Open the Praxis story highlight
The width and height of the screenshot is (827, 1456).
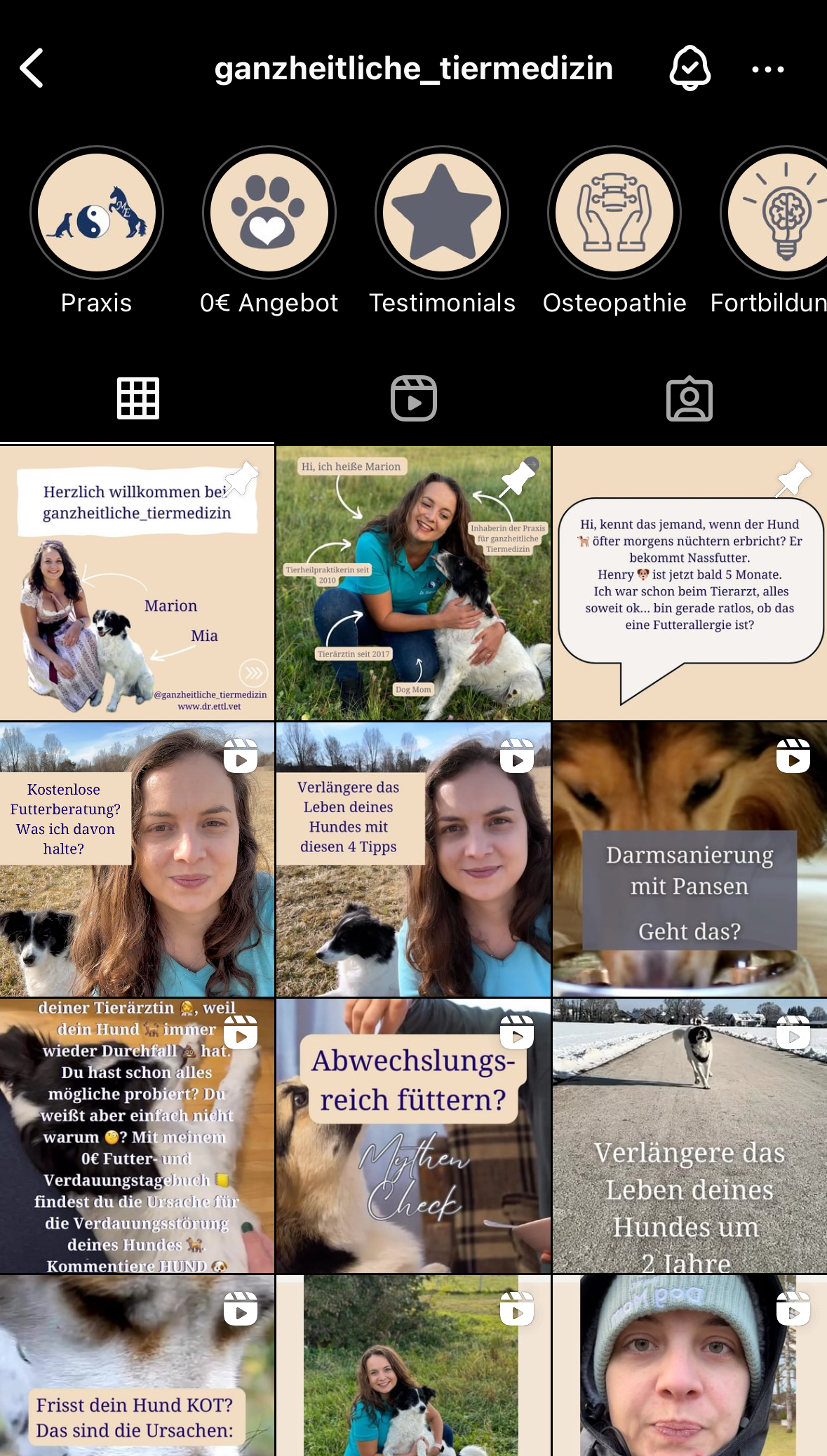[97, 213]
